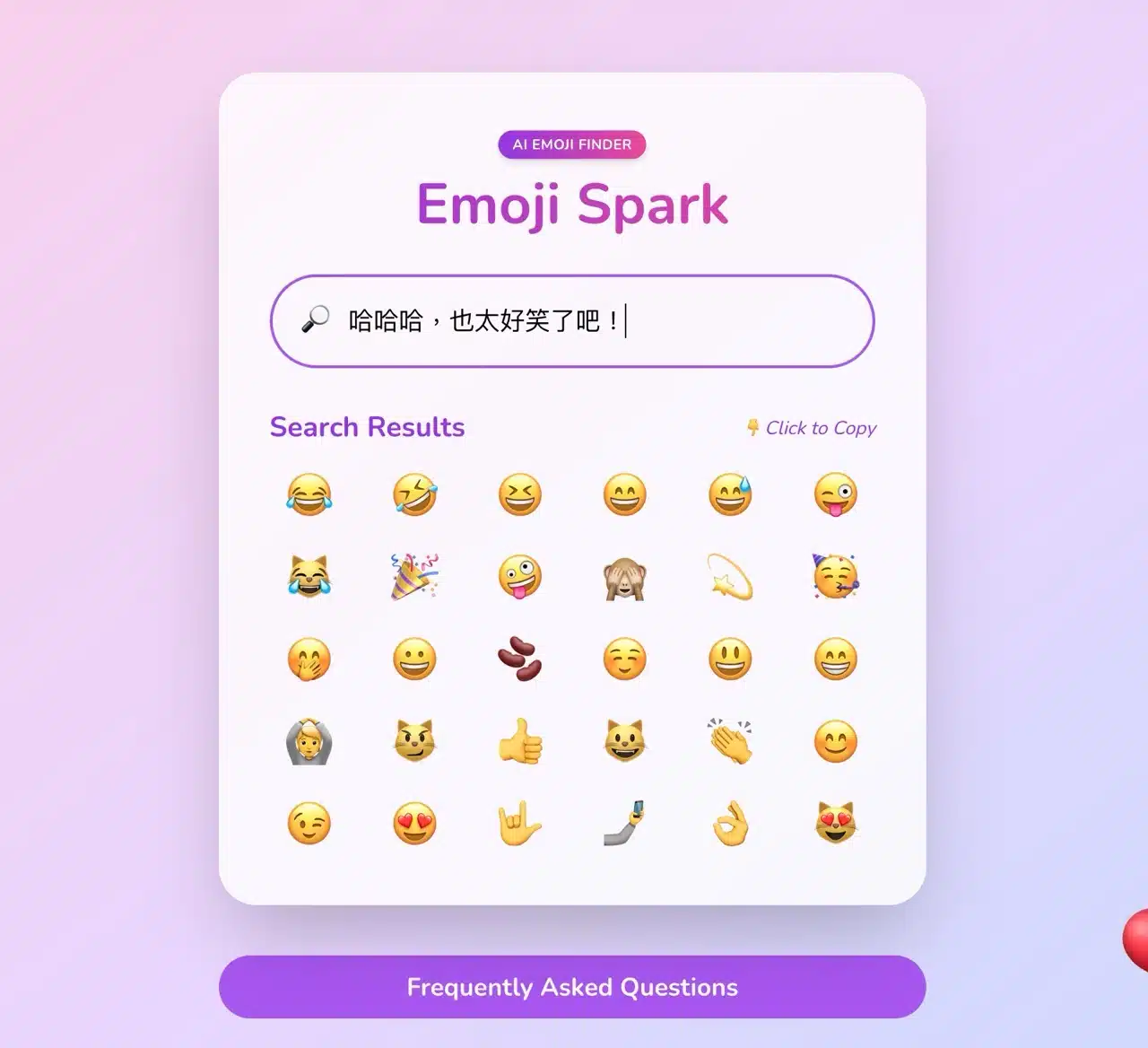Copy the face with tears of joy emoji
1148x1048 pixels.
(309, 494)
